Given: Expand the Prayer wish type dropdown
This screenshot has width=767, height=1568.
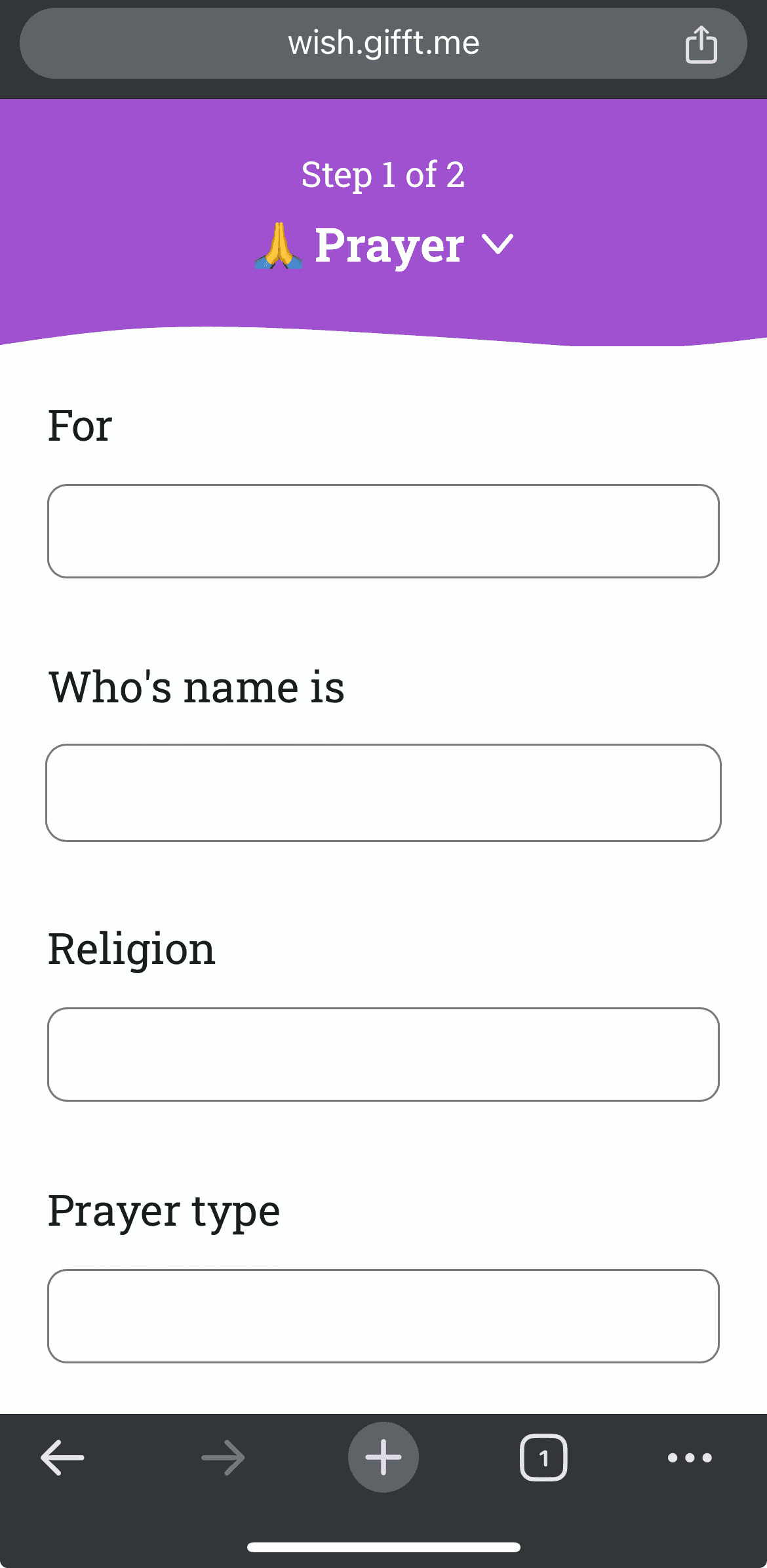Looking at the screenshot, I should point(383,245).
